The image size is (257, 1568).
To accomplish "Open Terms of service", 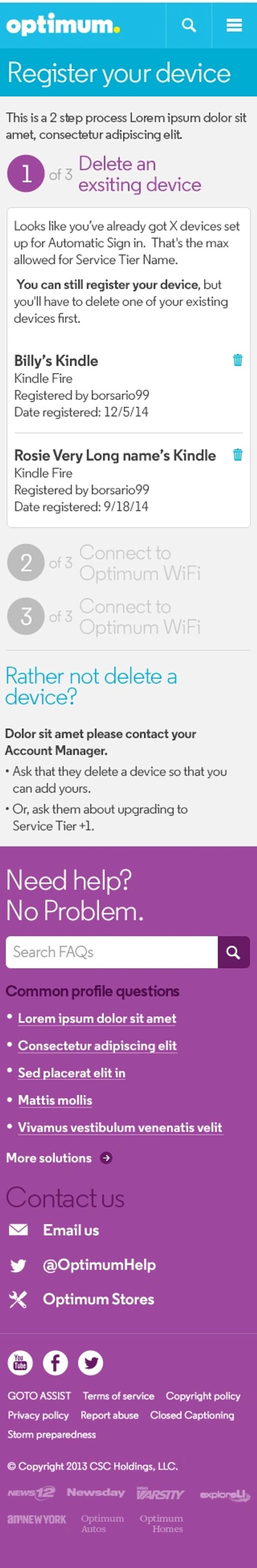I will [x=118, y=1396].
